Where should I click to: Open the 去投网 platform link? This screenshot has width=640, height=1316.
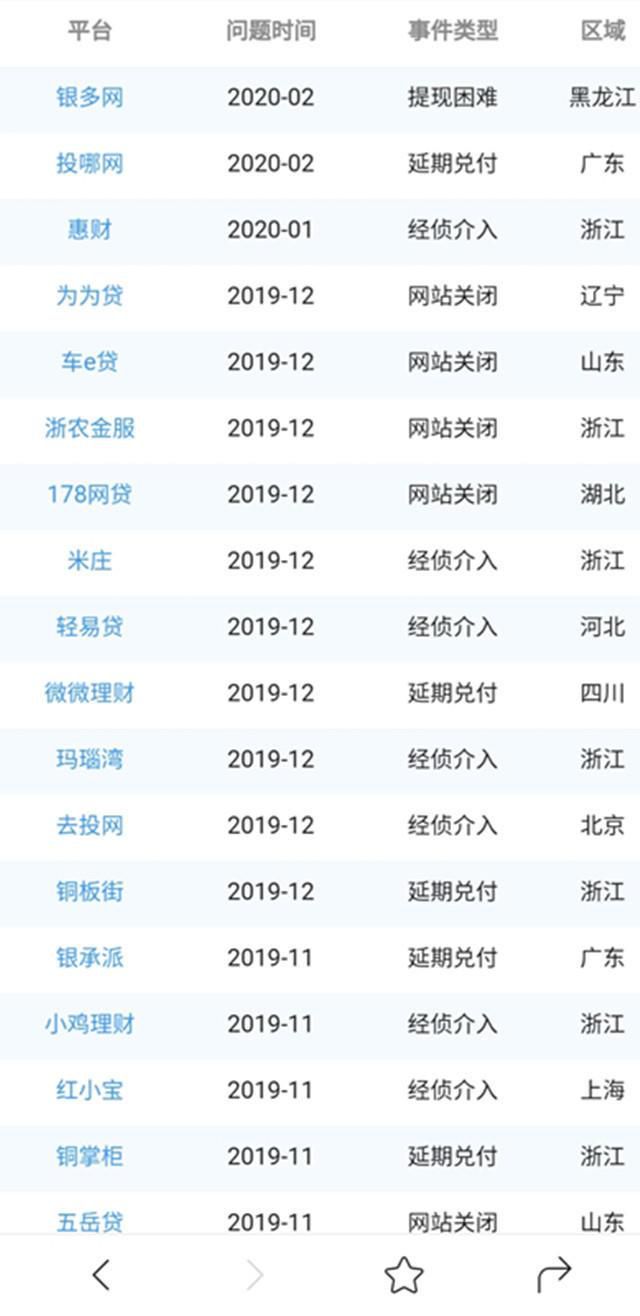[90, 825]
